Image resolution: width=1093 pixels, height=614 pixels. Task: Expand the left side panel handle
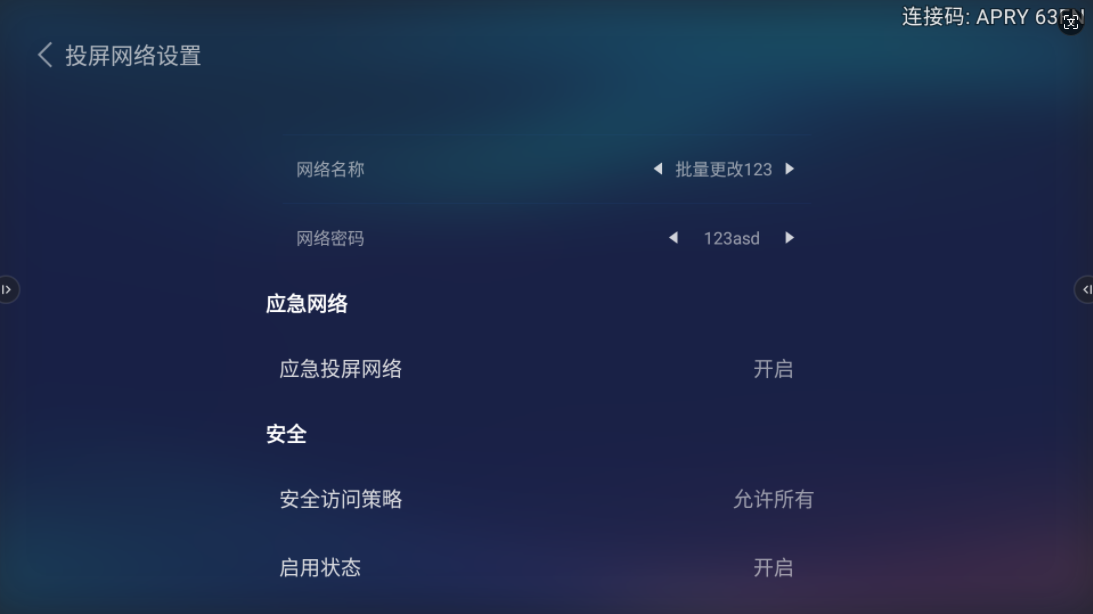(7, 290)
